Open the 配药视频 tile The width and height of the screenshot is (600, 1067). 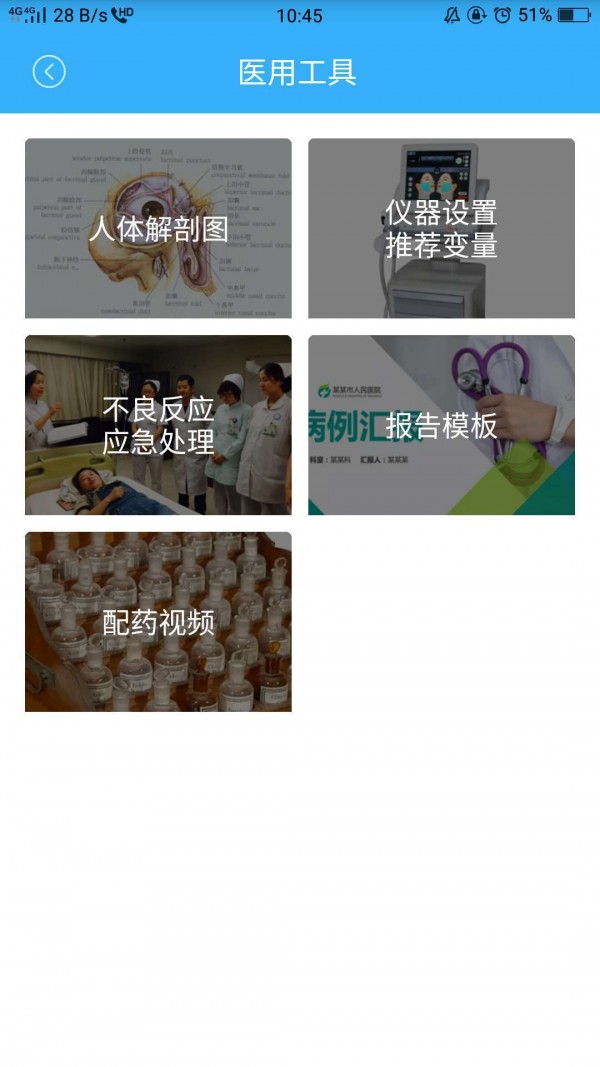coord(158,621)
